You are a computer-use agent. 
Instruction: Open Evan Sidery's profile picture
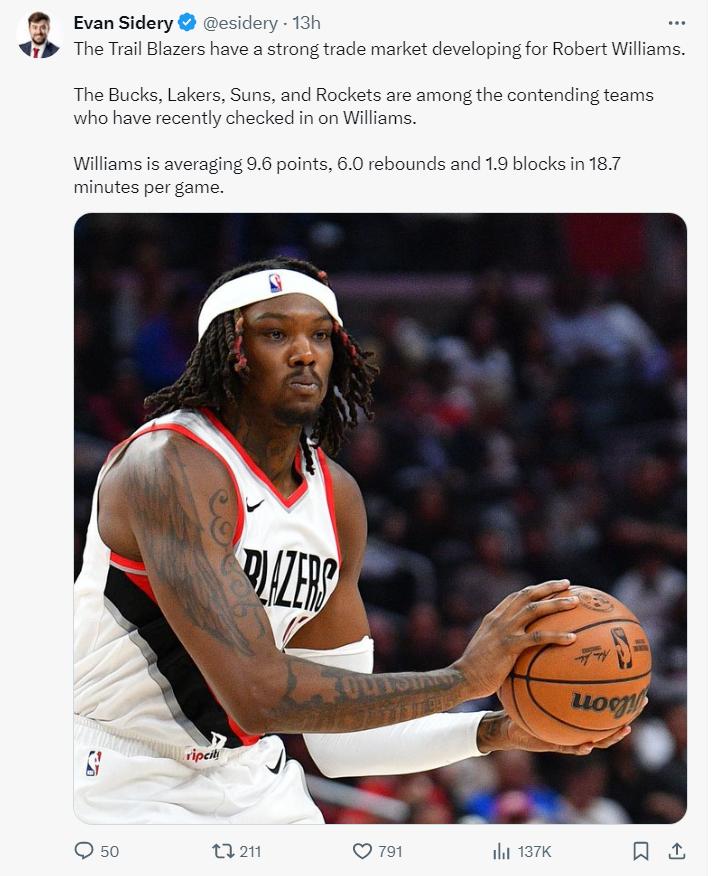(38, 35)
